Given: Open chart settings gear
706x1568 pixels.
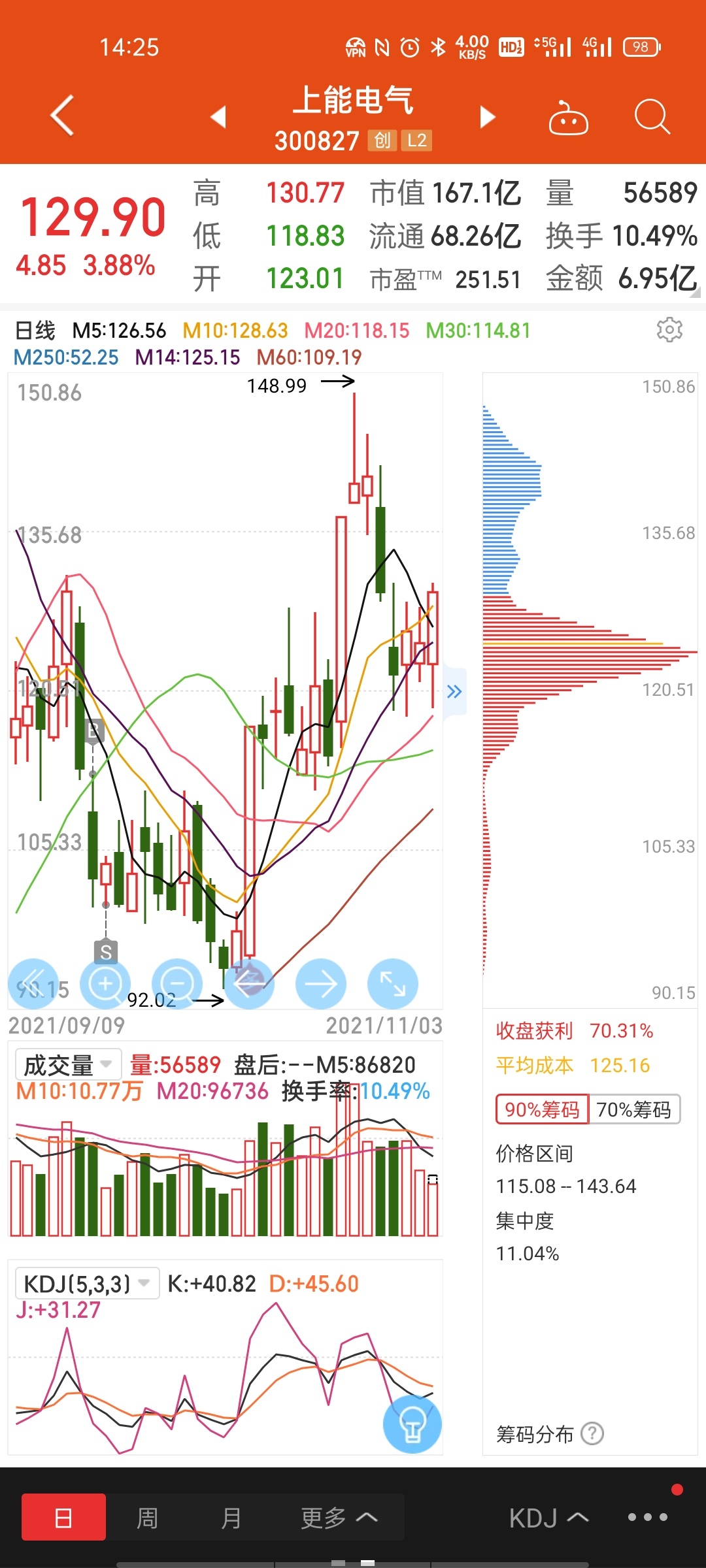Looking at the screenshot, I should pos(669,330).
